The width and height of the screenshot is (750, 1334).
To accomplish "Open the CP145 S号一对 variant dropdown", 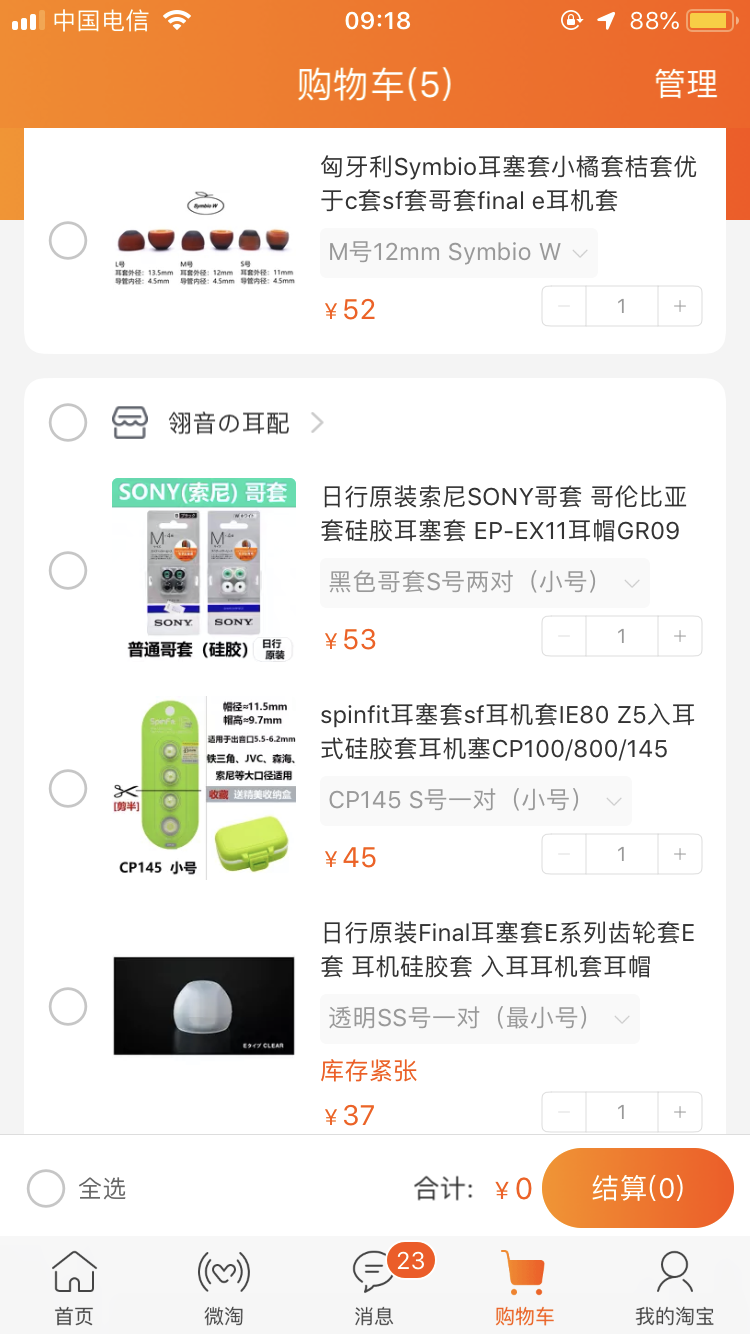I will [x=475, y=800].
